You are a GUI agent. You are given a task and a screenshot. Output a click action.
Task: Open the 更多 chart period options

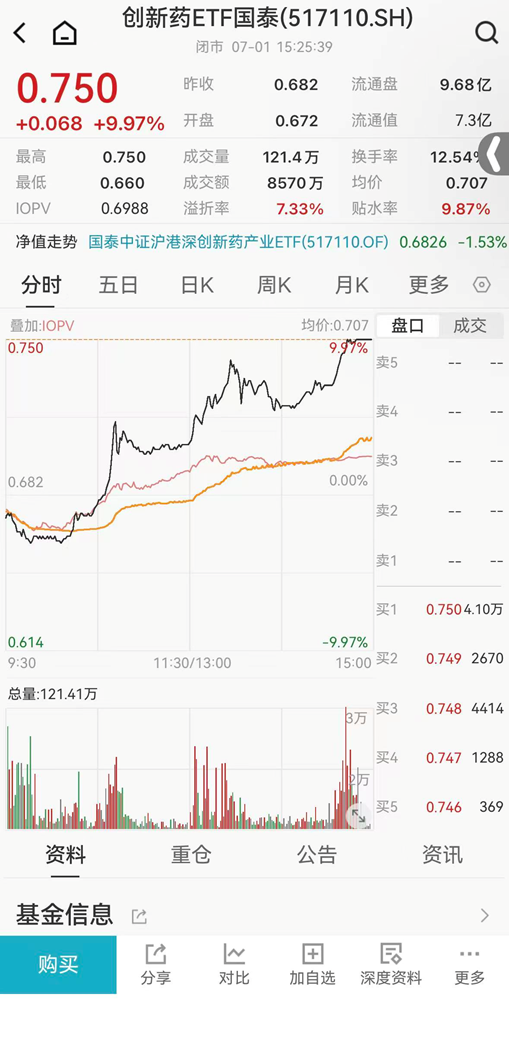point(428,285)
